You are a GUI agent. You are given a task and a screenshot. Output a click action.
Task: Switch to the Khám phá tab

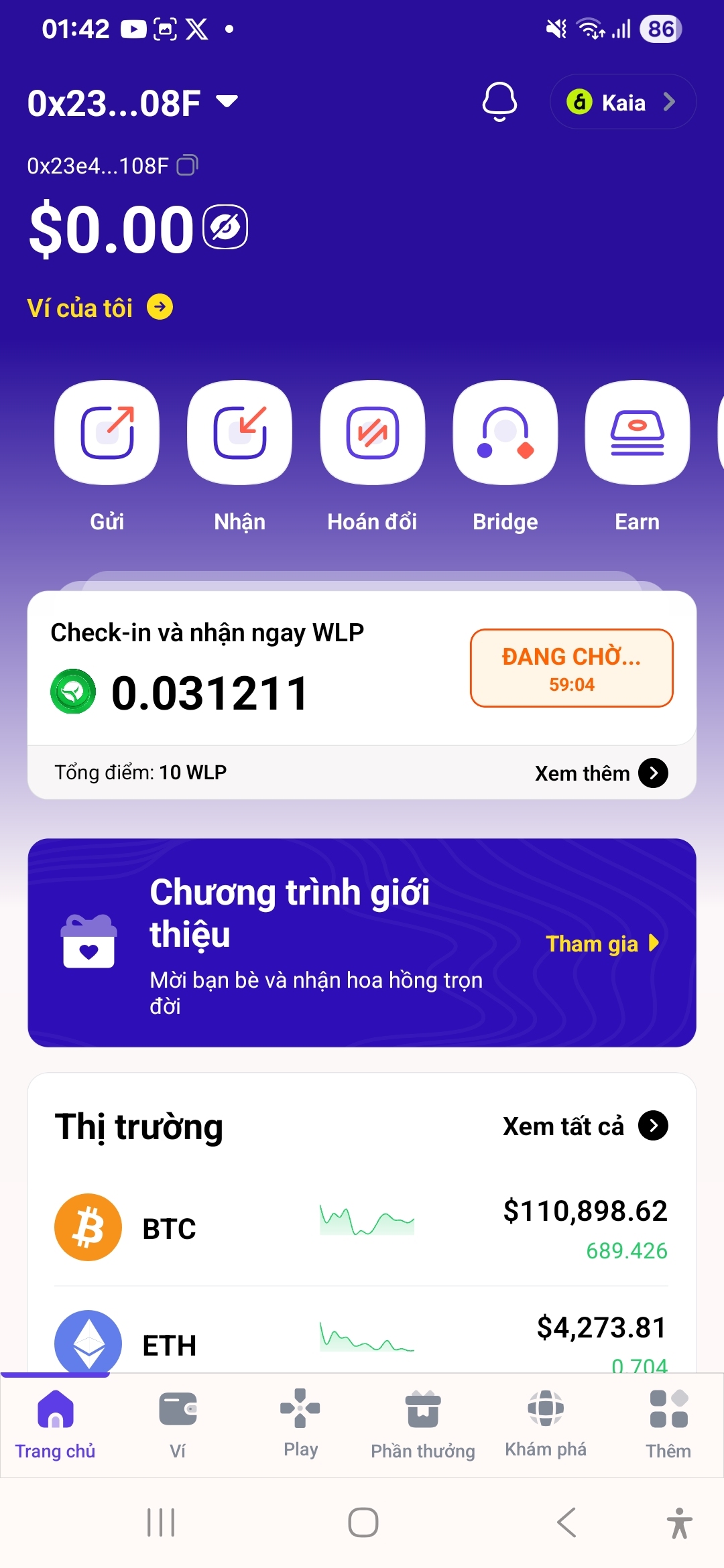pos(546,1422)
